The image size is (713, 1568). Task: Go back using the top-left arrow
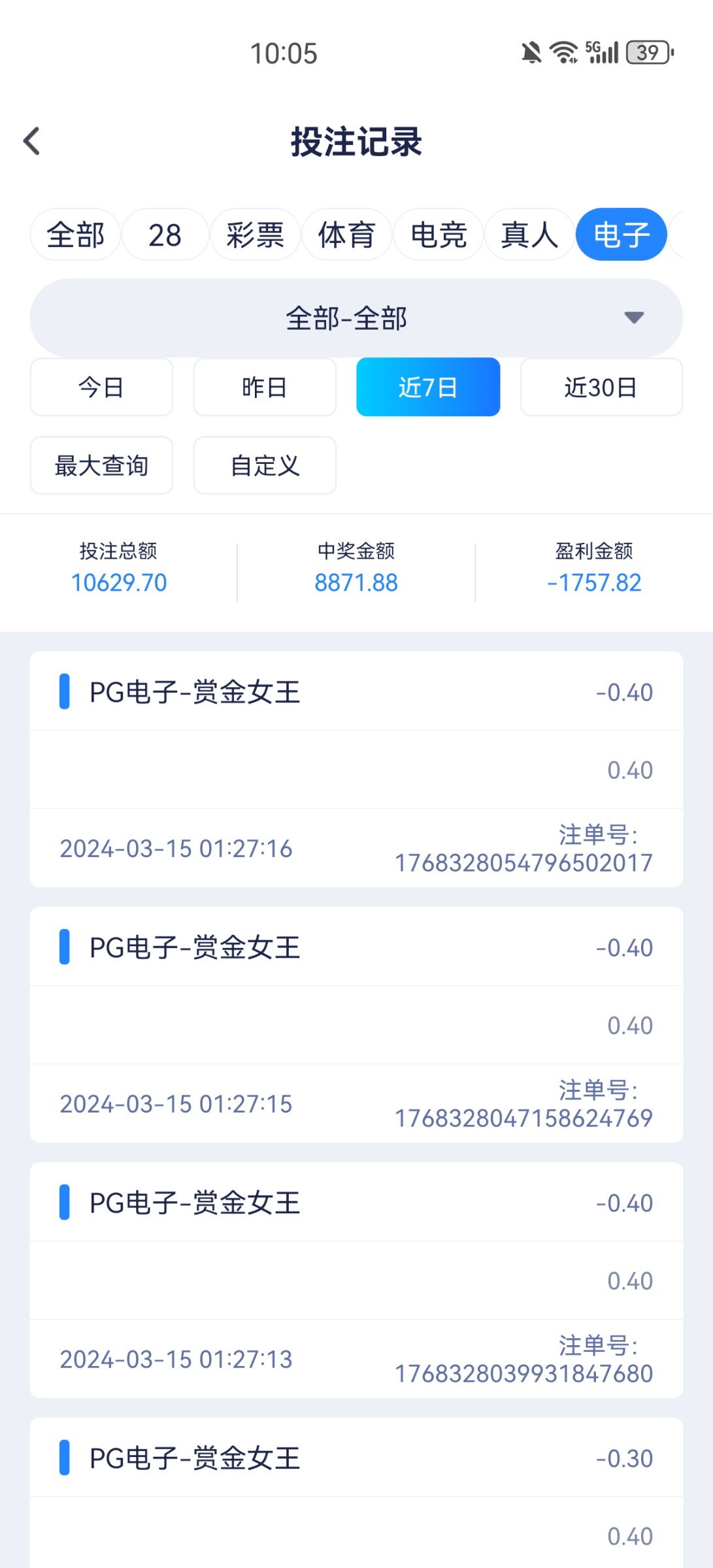pyautogui.click(x=31, y=141)
